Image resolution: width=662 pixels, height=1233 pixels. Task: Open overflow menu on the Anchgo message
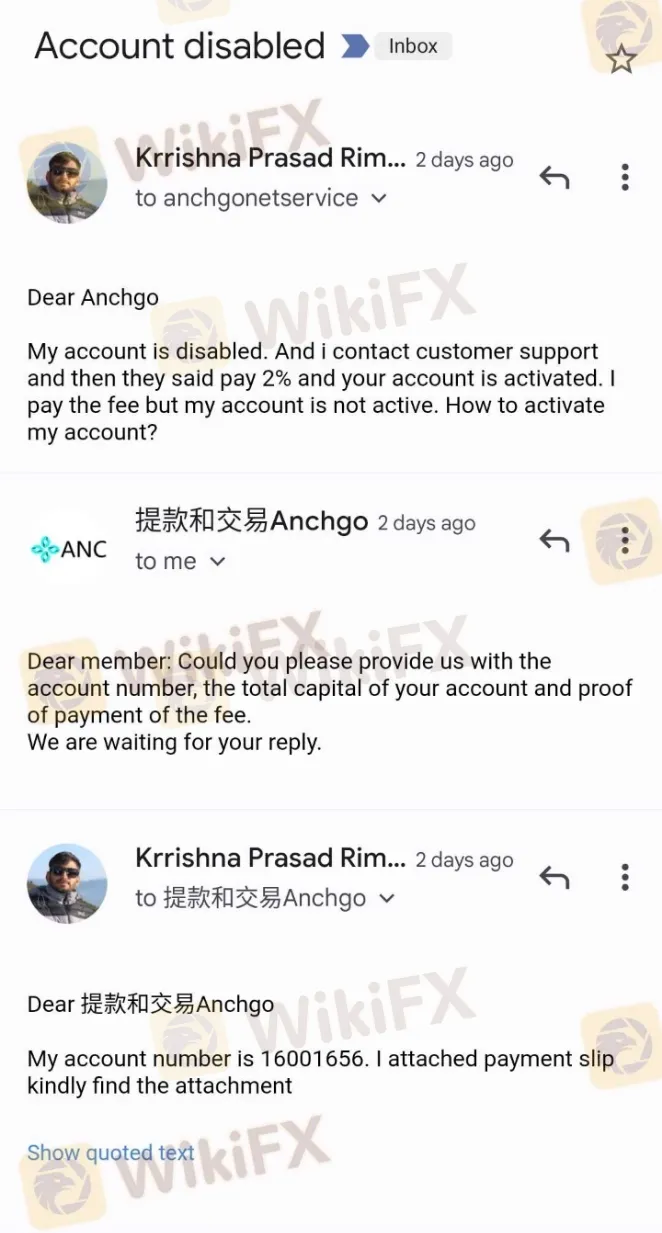pyautogui.click(x=624, y=541)
